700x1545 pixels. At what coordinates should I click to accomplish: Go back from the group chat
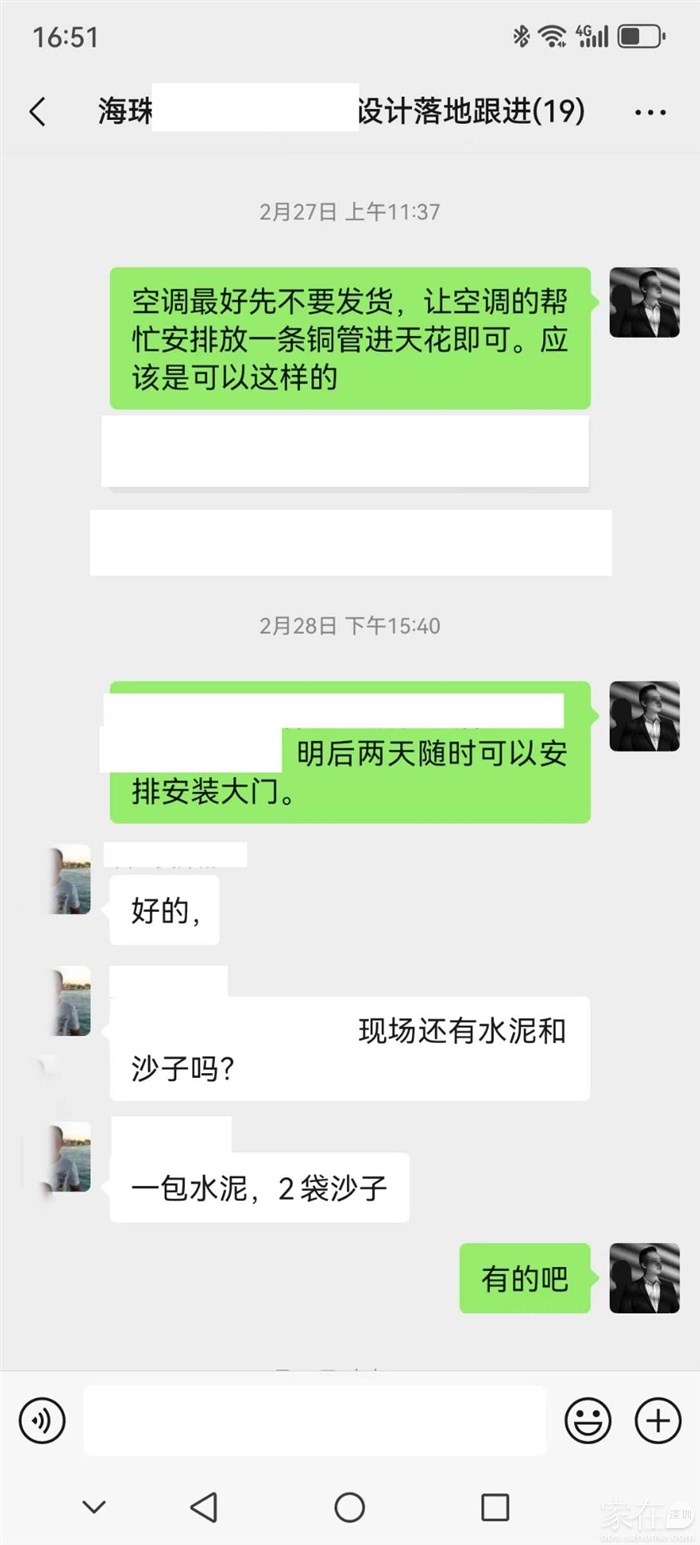pyautogui.click(x=38, y=111)
